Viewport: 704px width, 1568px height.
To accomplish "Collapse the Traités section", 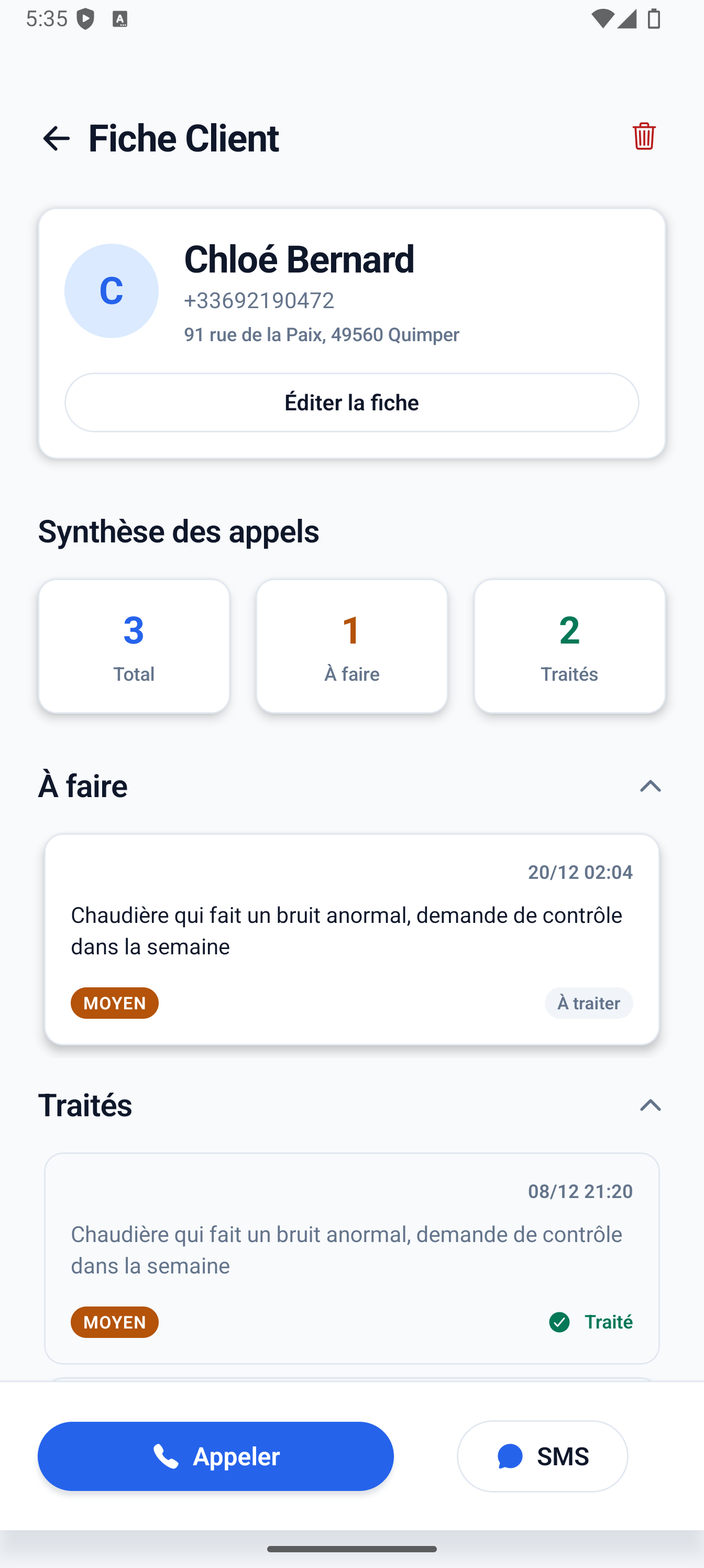I will click(x=651, y=1106).
